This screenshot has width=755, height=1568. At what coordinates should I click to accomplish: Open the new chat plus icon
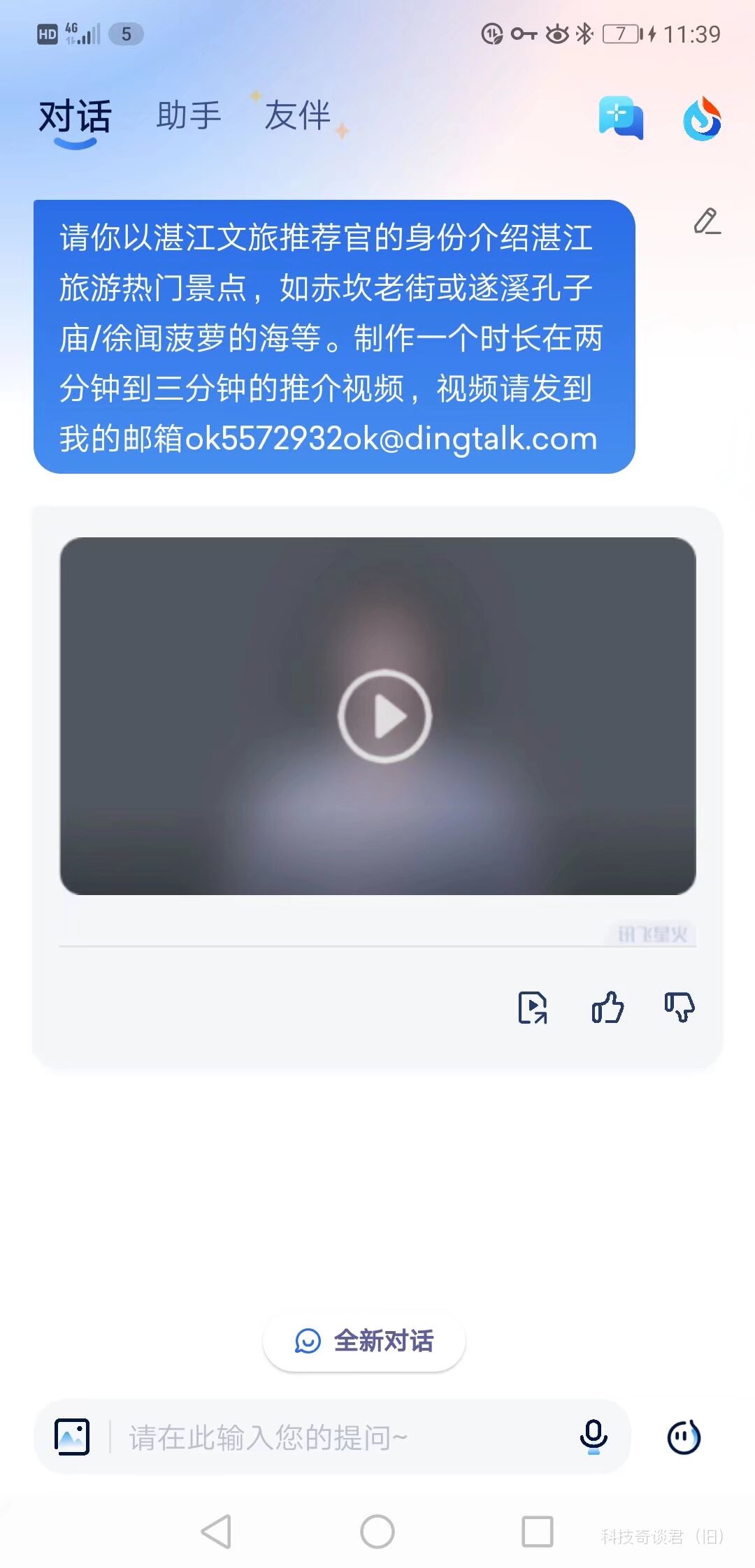620,117
